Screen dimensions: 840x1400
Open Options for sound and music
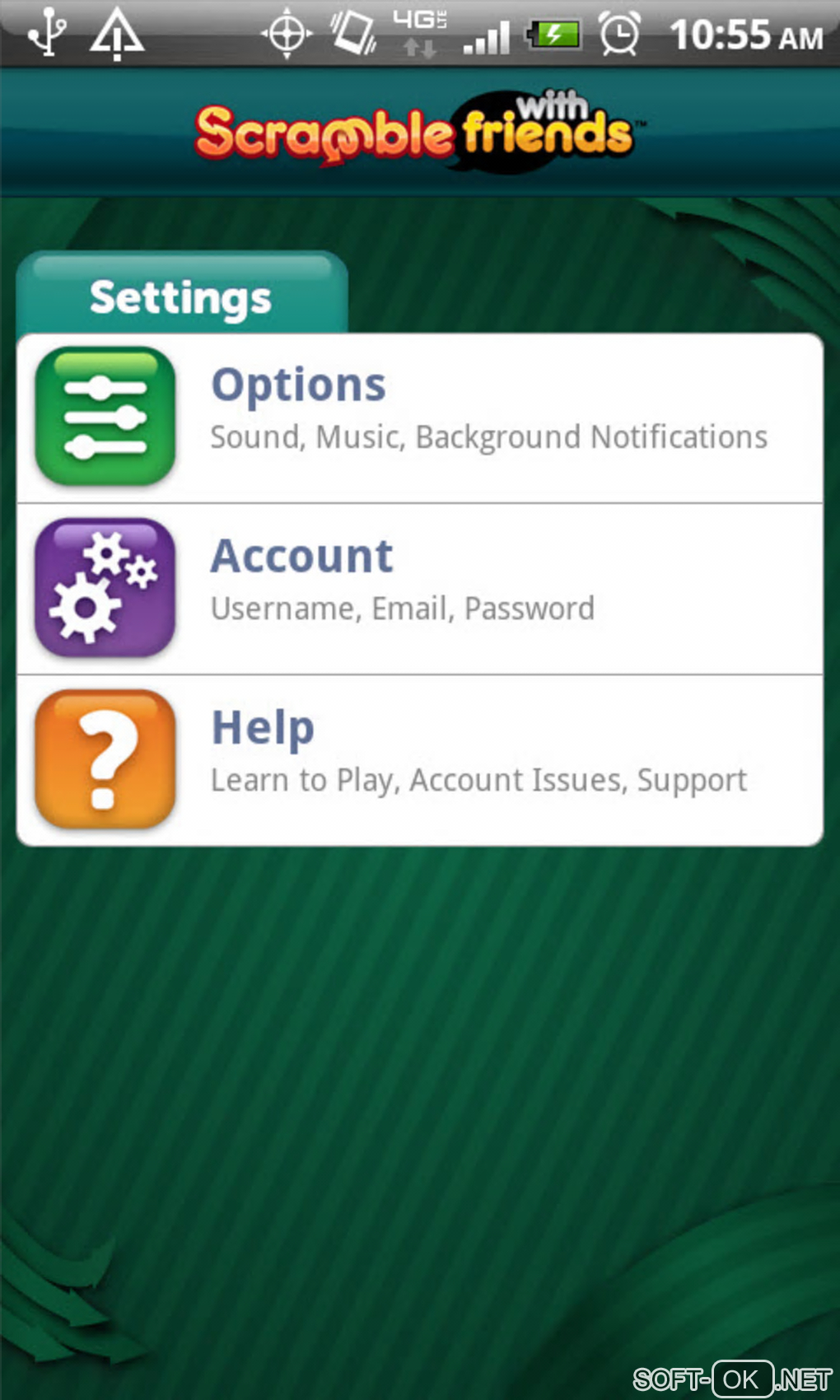click(420, 418)
